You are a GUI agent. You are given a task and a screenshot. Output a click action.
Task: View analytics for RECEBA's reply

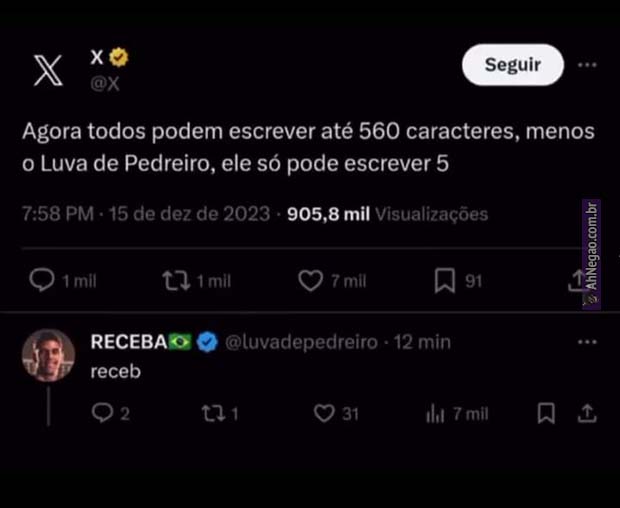tap(435, 413)
